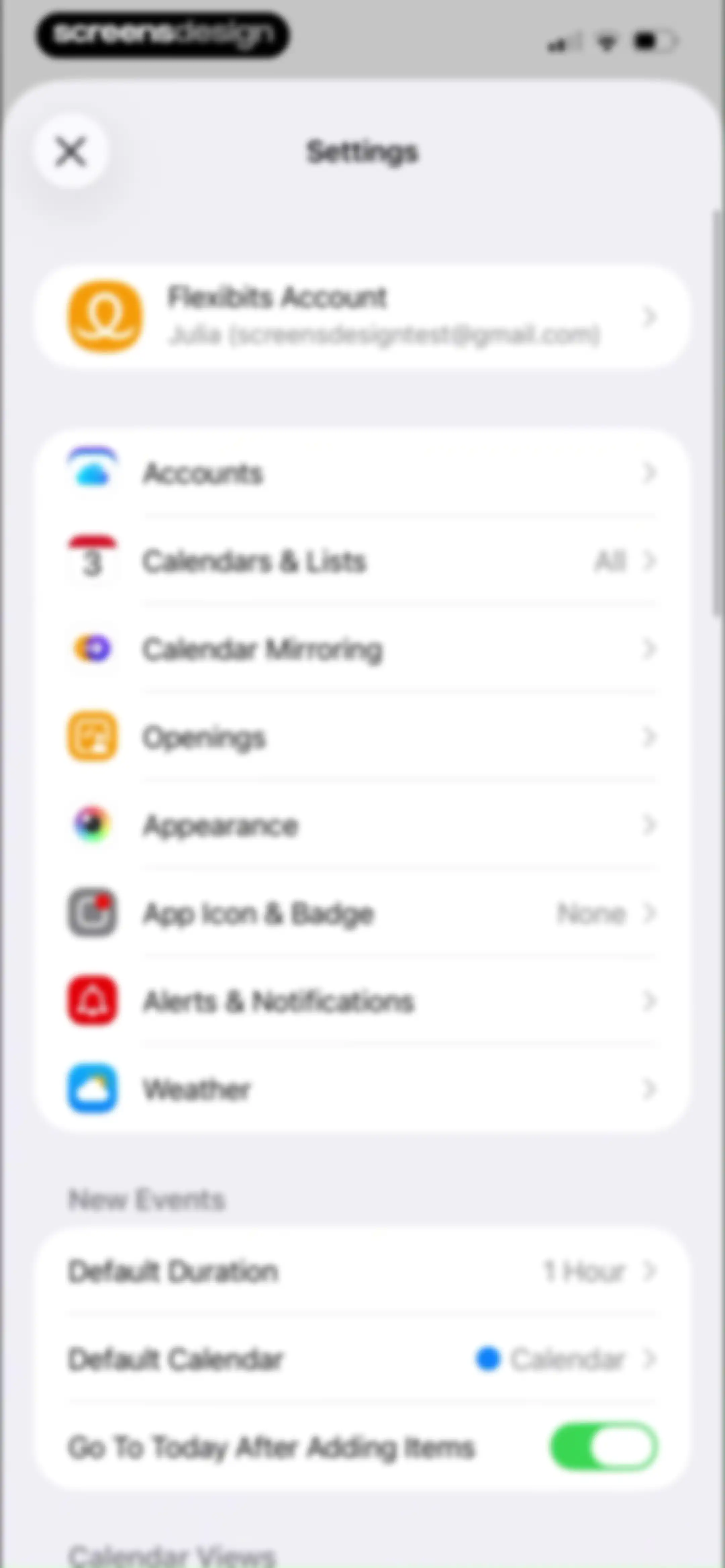Toggle Go To Today After Adding Items
This screenshot has height=1568, width=725.
(x=604, y=1446)
